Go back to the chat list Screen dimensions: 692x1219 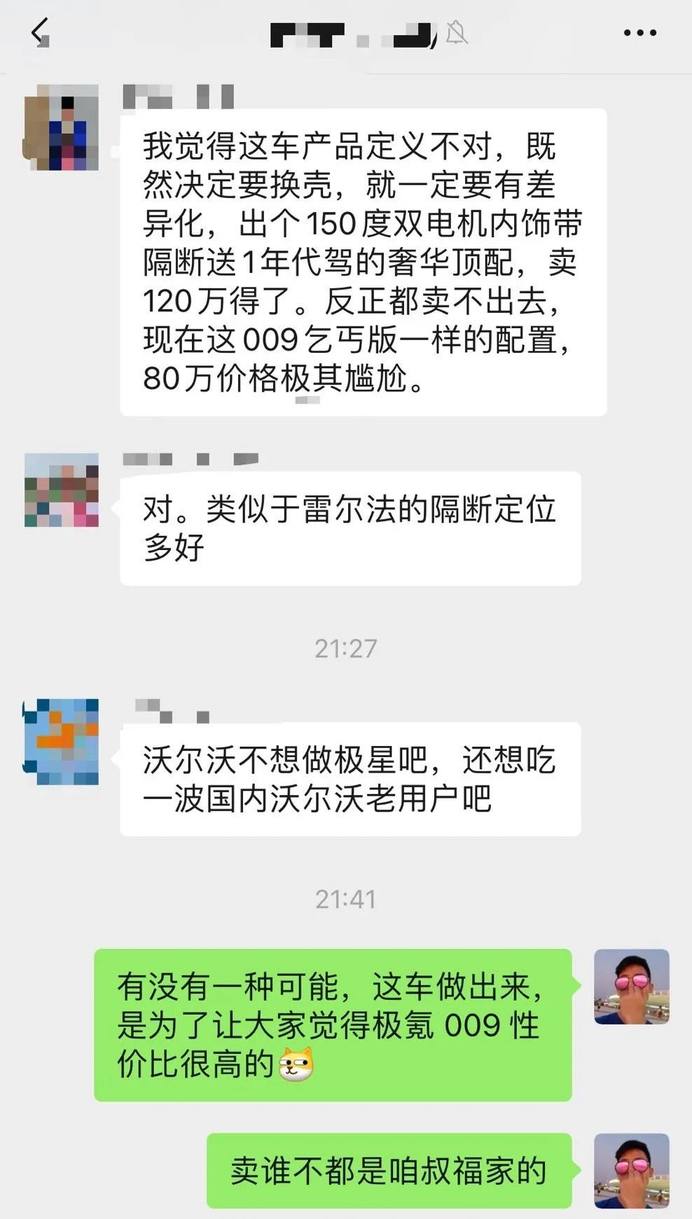40,33
